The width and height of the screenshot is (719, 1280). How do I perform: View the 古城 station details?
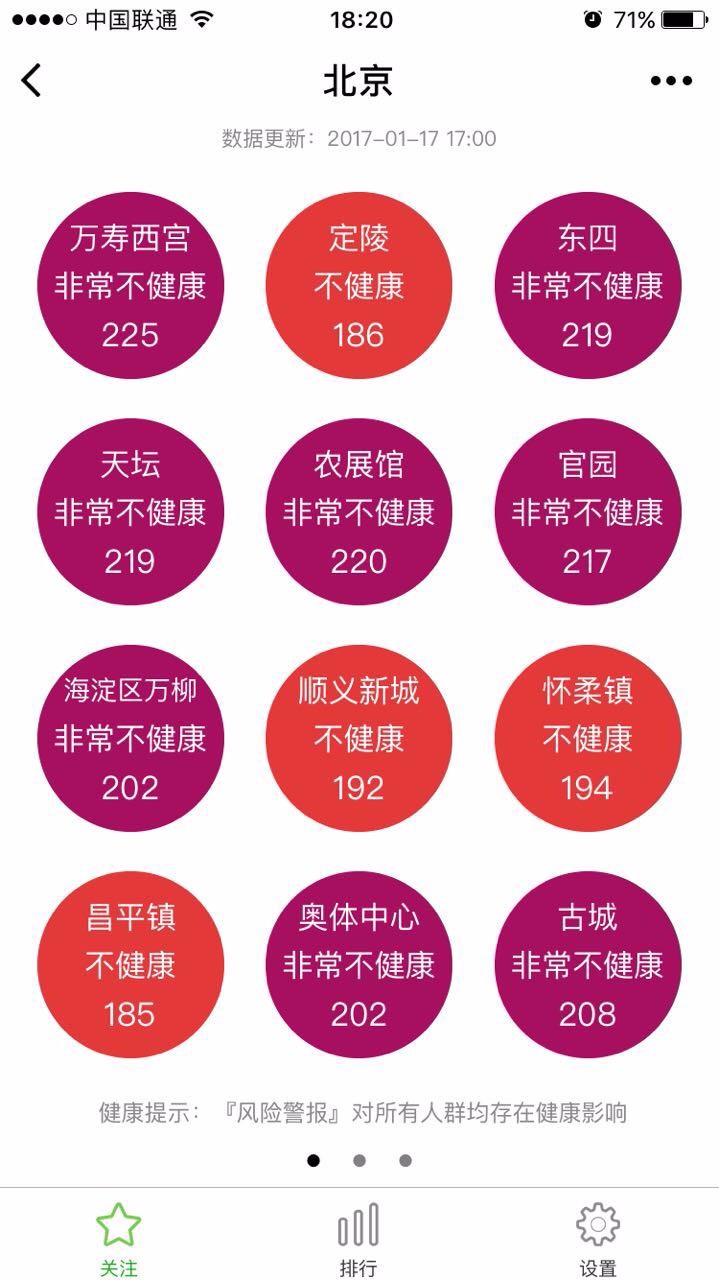(588, 965)
